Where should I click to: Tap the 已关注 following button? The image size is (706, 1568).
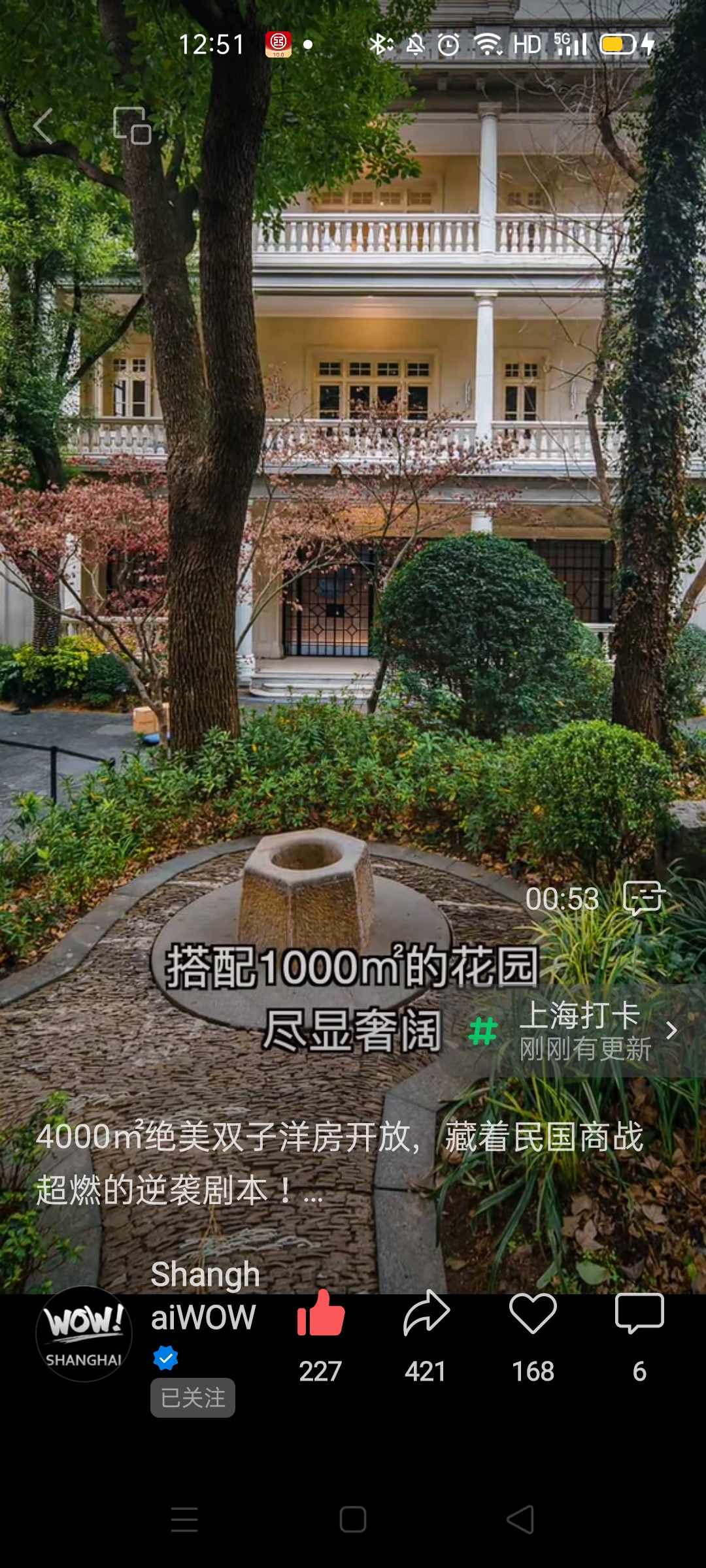tap(193, 1398)
